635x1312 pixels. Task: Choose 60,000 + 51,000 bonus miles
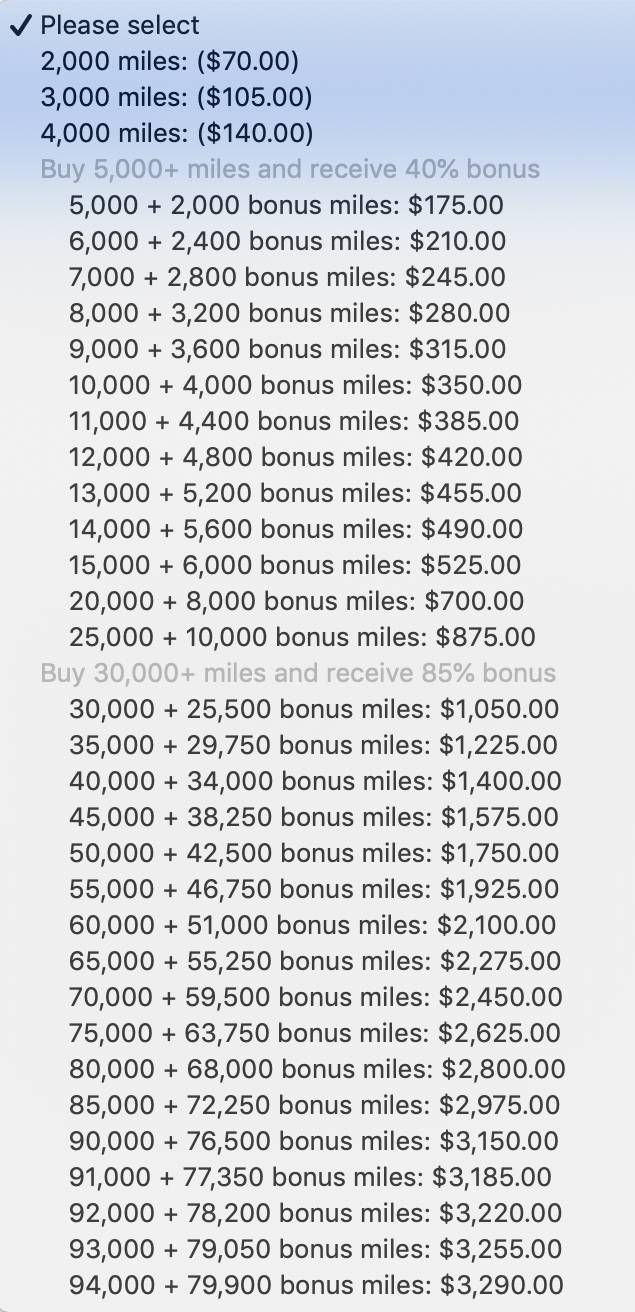(x=317, y=925)
